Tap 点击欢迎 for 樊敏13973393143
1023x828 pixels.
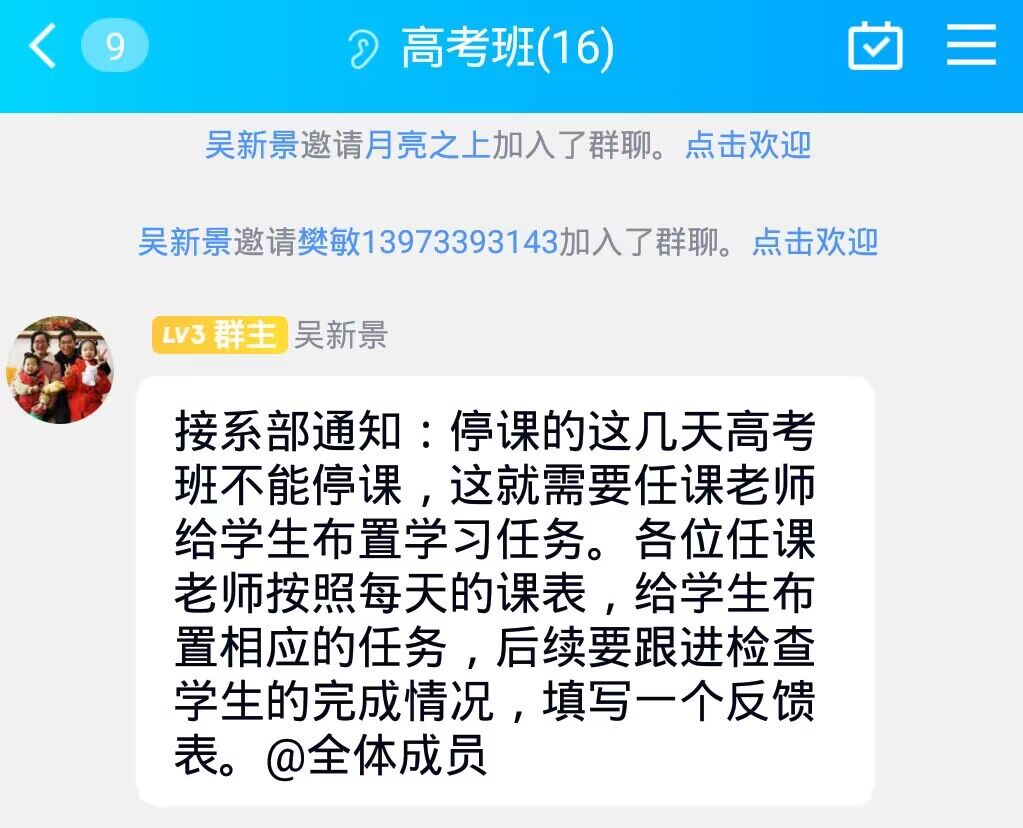point(814,242)
